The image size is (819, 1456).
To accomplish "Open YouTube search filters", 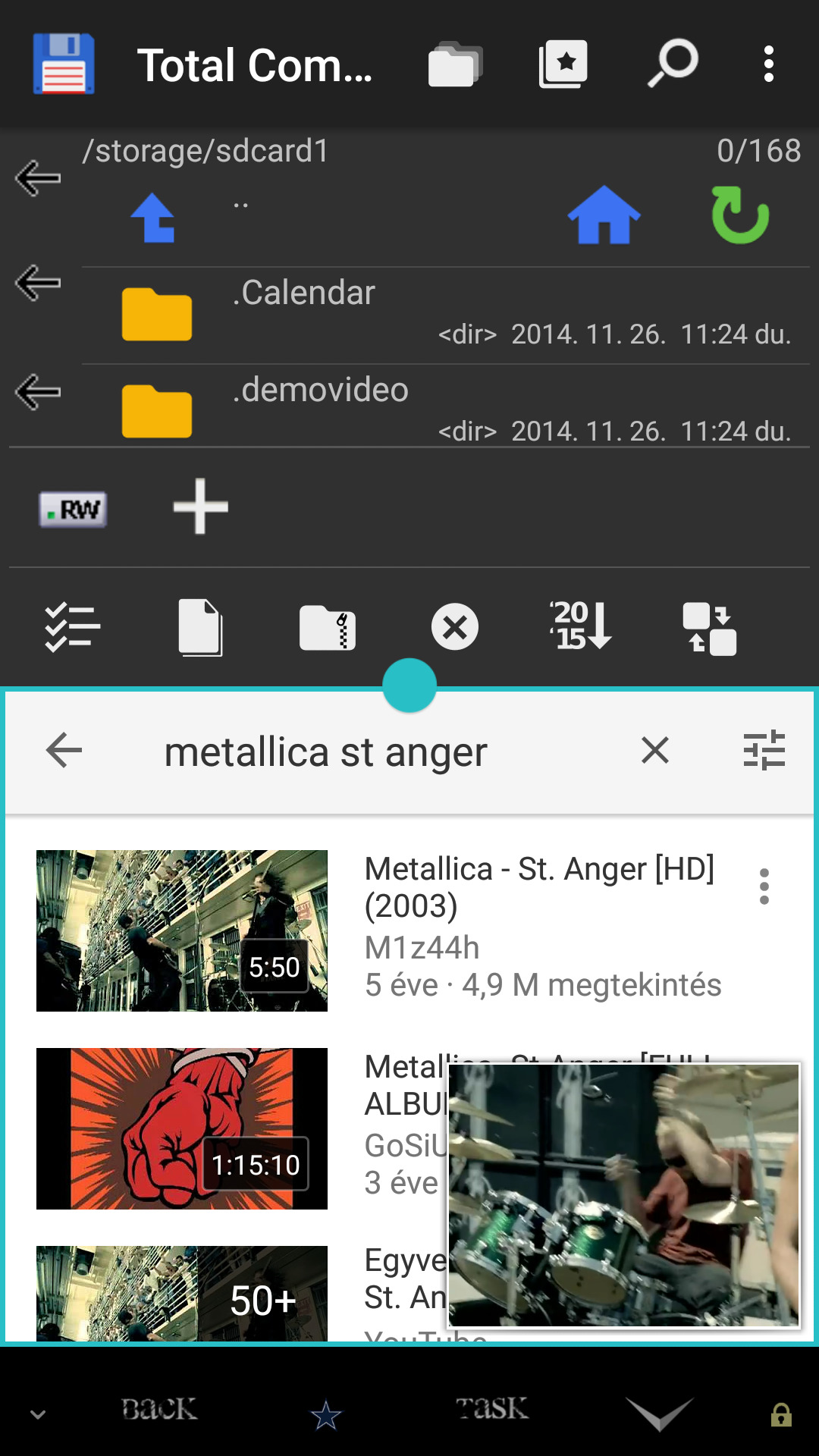I will click(764, 751).
